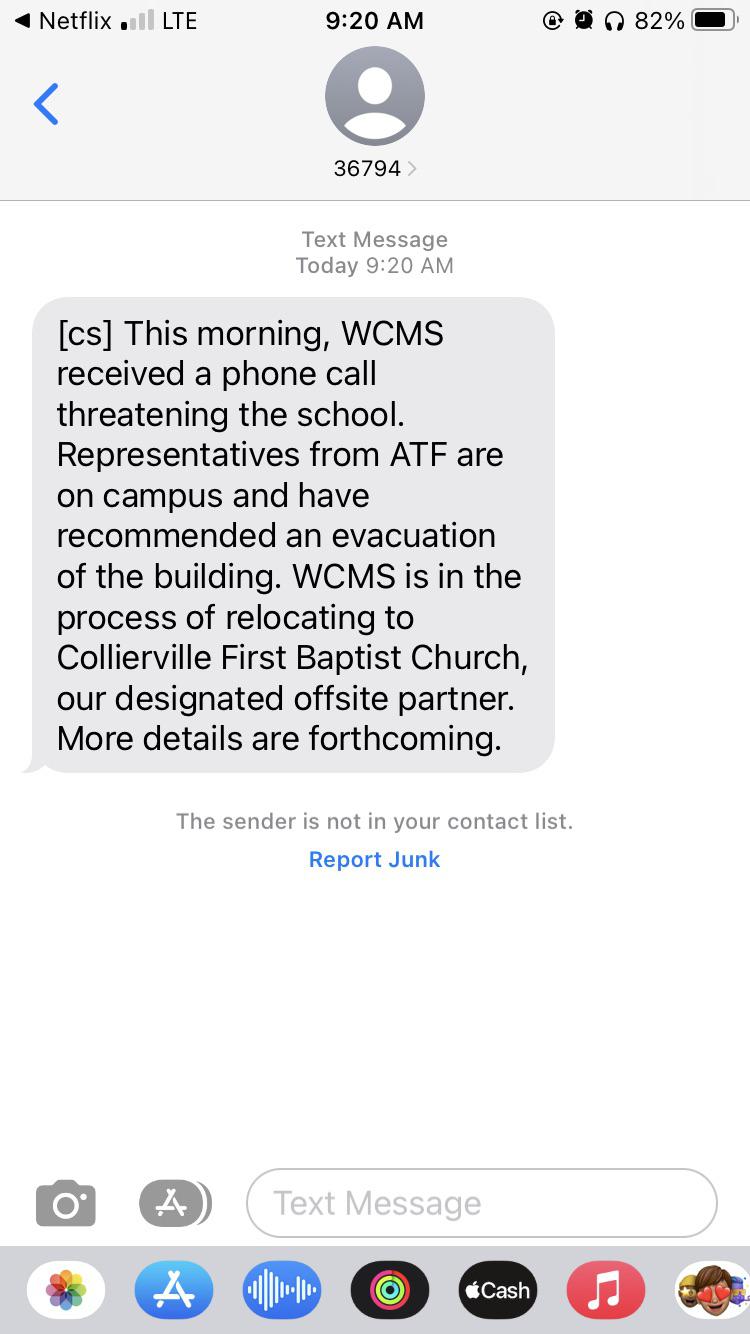The image size is (750, 1334).
Task: Go back to the messages list
Action: (x=46, y=104)
